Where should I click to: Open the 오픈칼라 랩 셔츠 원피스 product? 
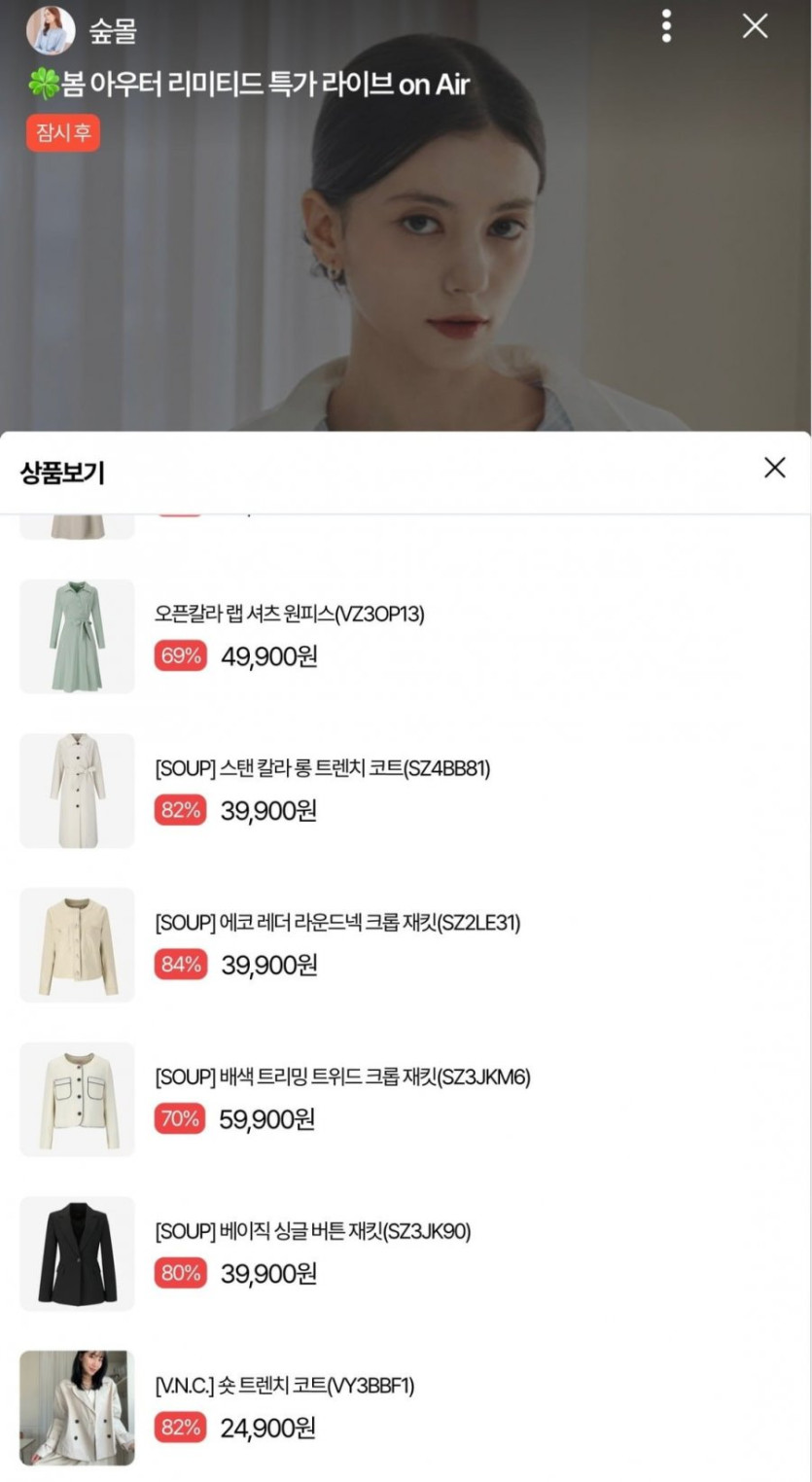(x=289, y=615)
